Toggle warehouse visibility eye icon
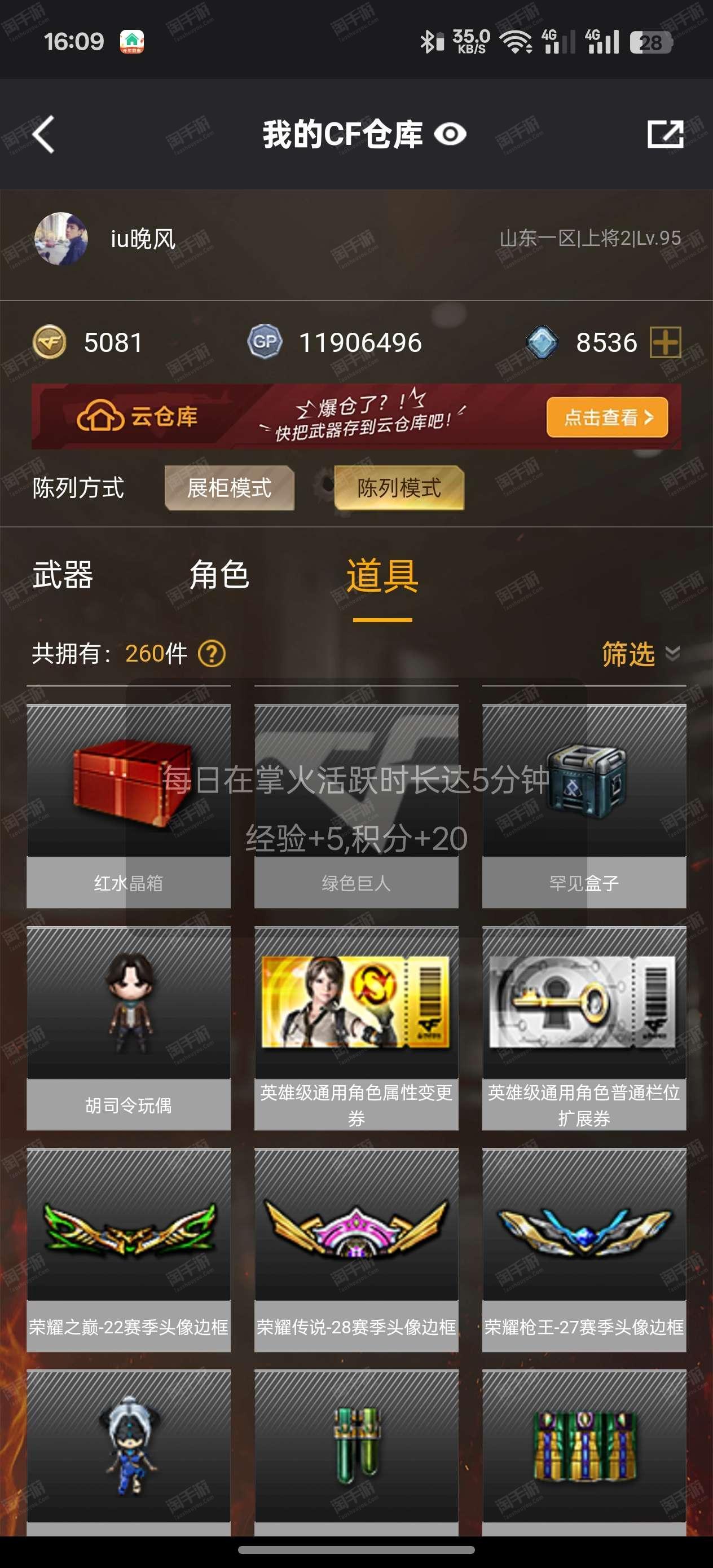713x1568 pixels. click(x=450, y=134)
